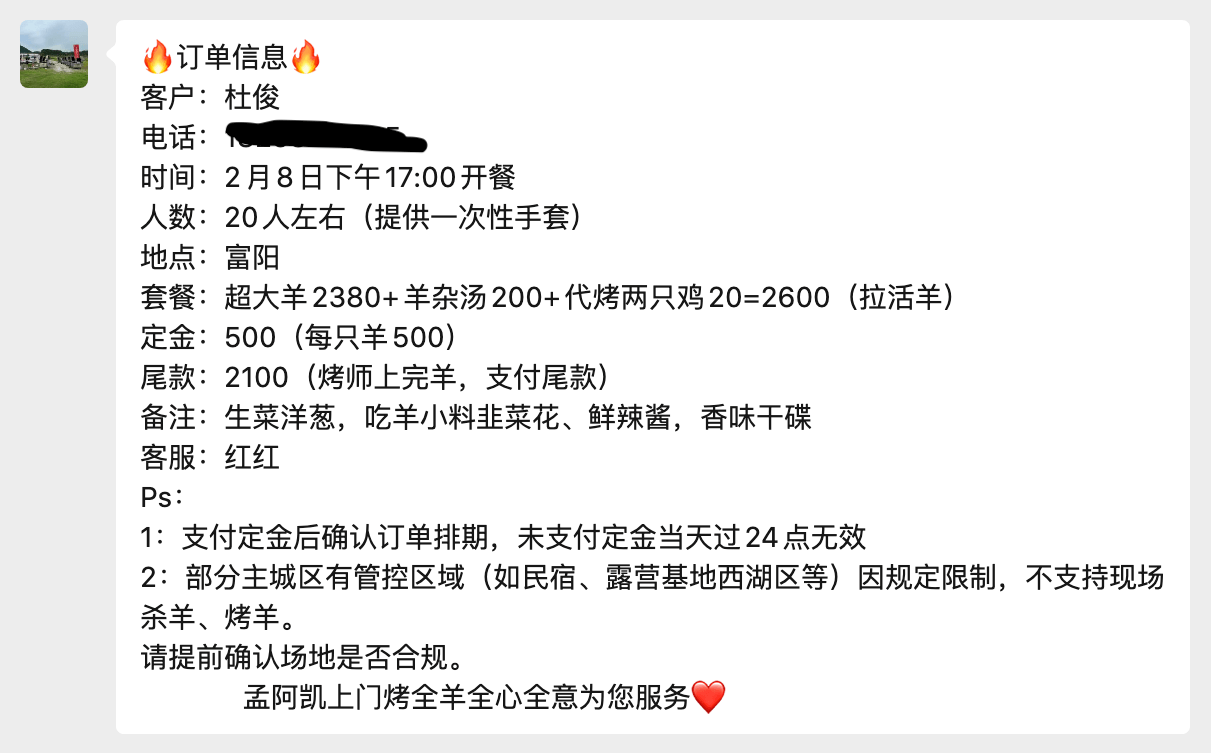Open the message sender's avatar profile
This screenshot has width=1211, height=753.
(54, 54)
